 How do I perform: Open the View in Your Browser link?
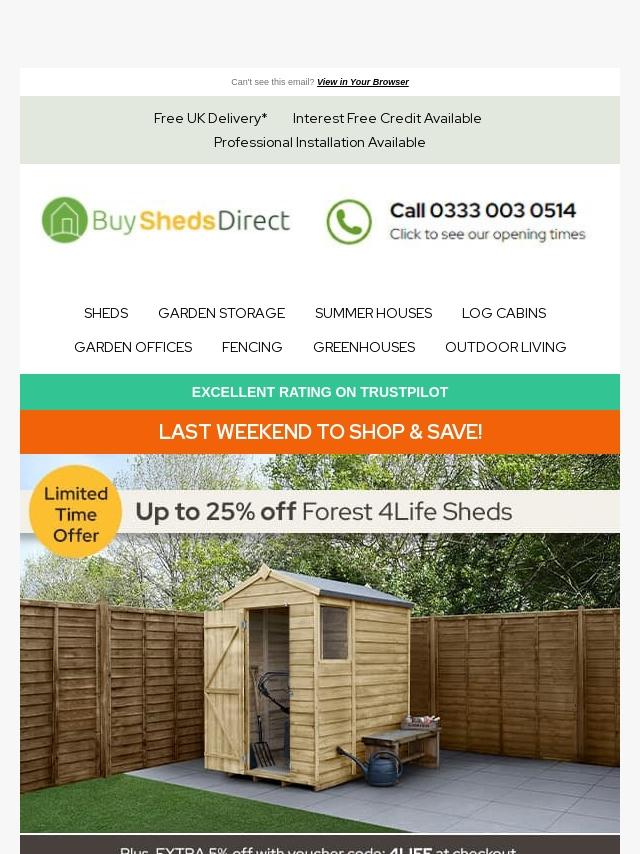pyautogui.click(x=363, y=82)
